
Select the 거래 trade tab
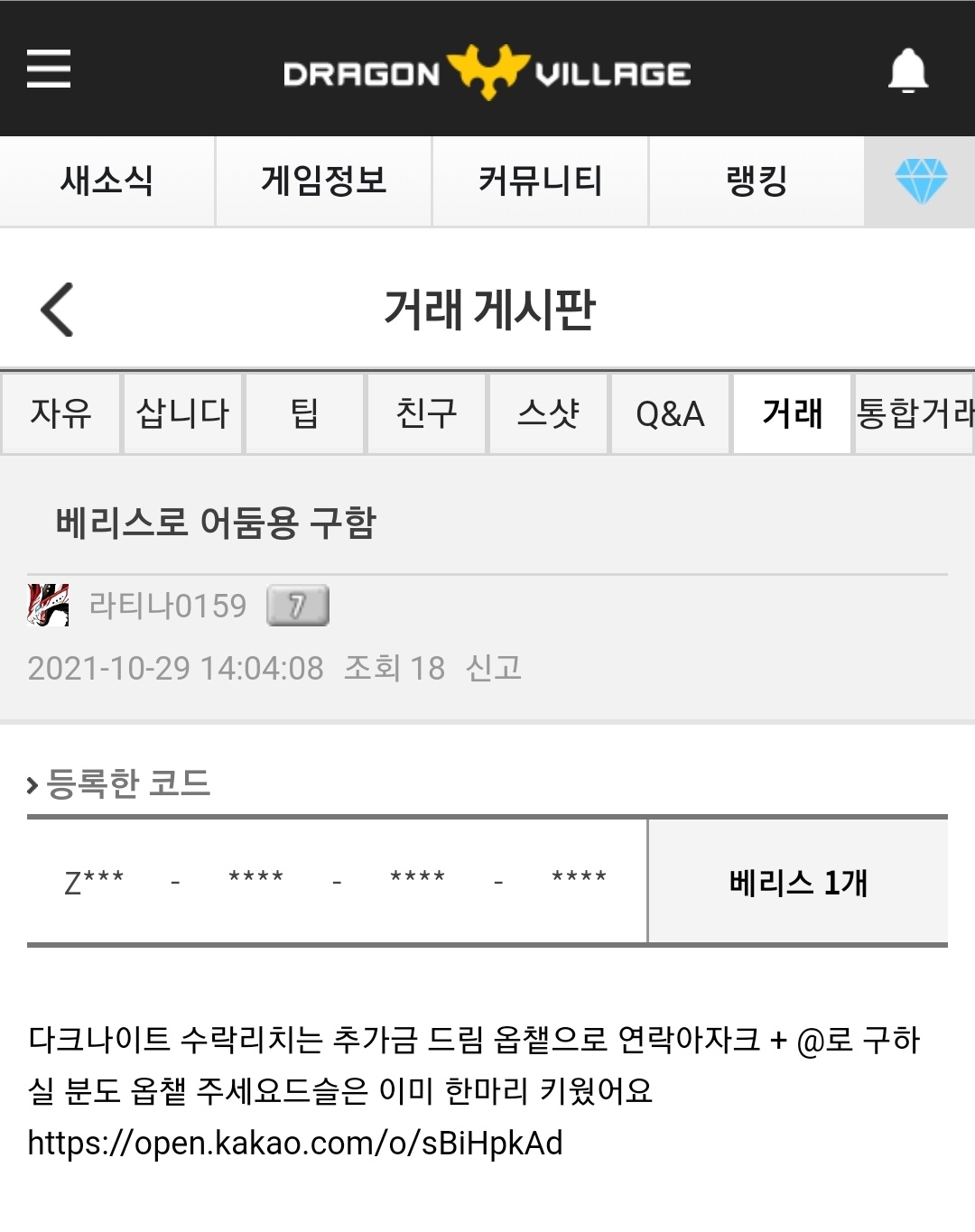coord(792,413)
